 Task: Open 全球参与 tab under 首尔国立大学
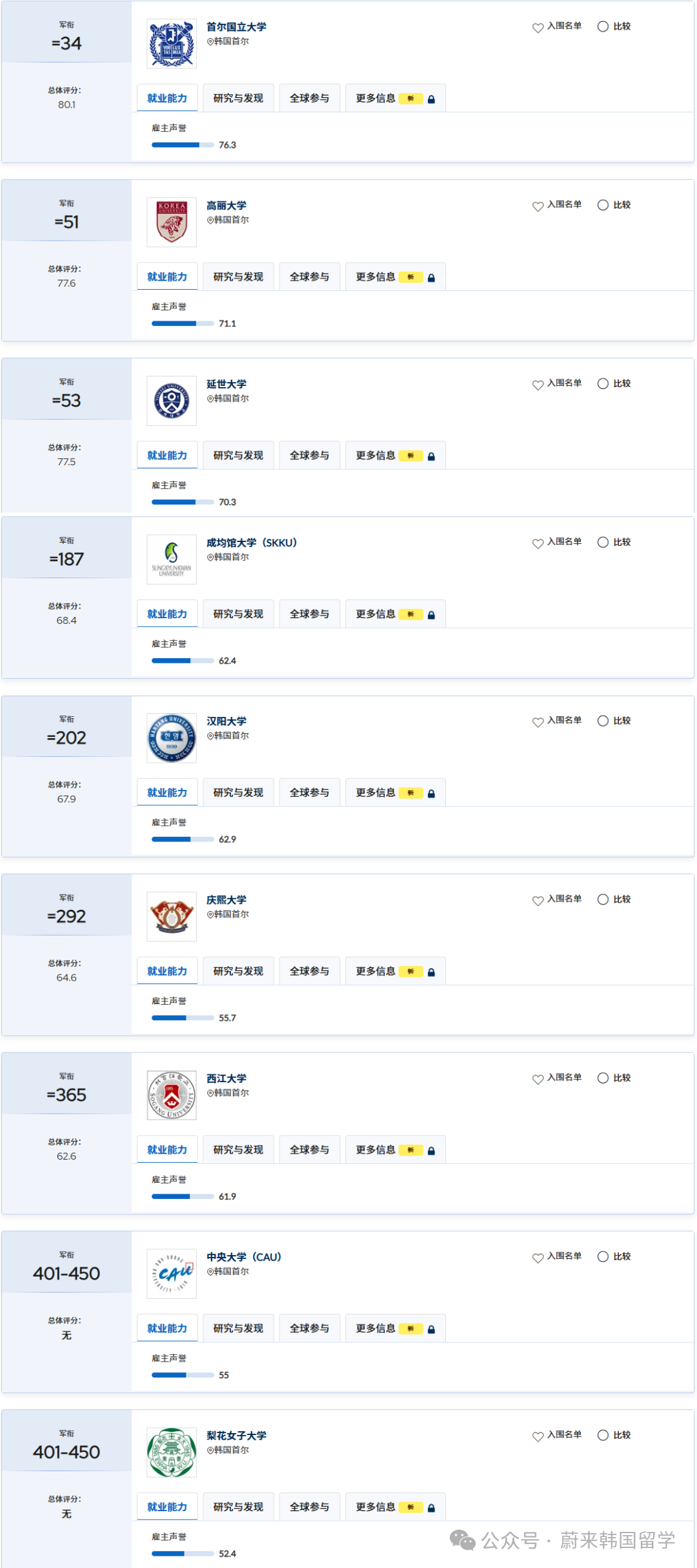309,99
